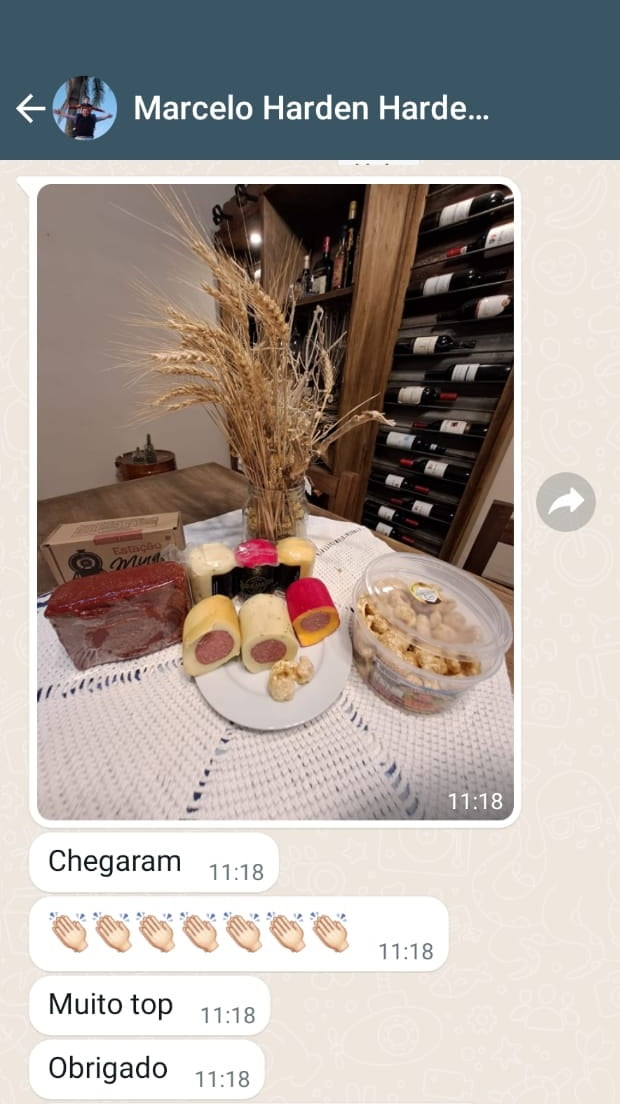Open Marcelo Harden contact info from the header
620x1104 pixels.
311,108
